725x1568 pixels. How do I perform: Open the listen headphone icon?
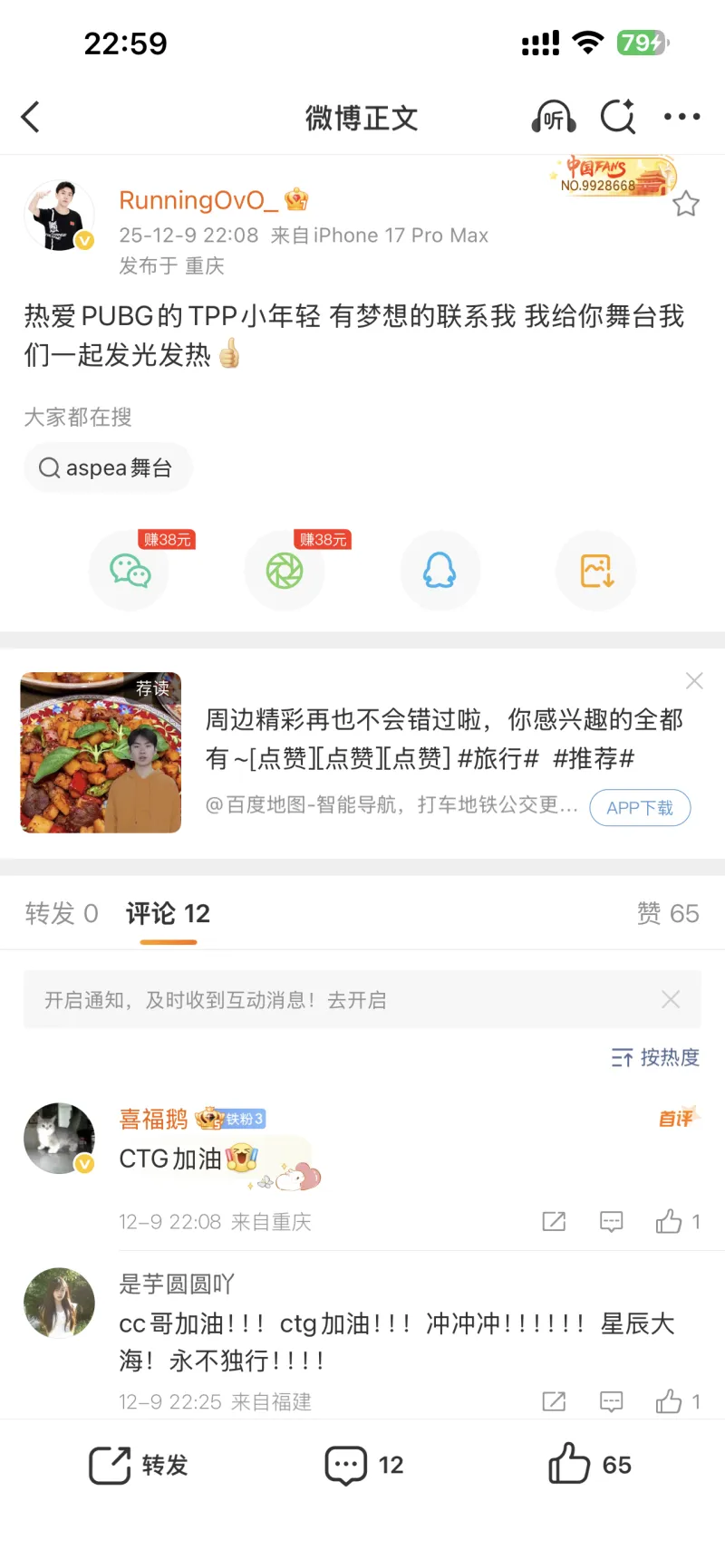point(553,117)
